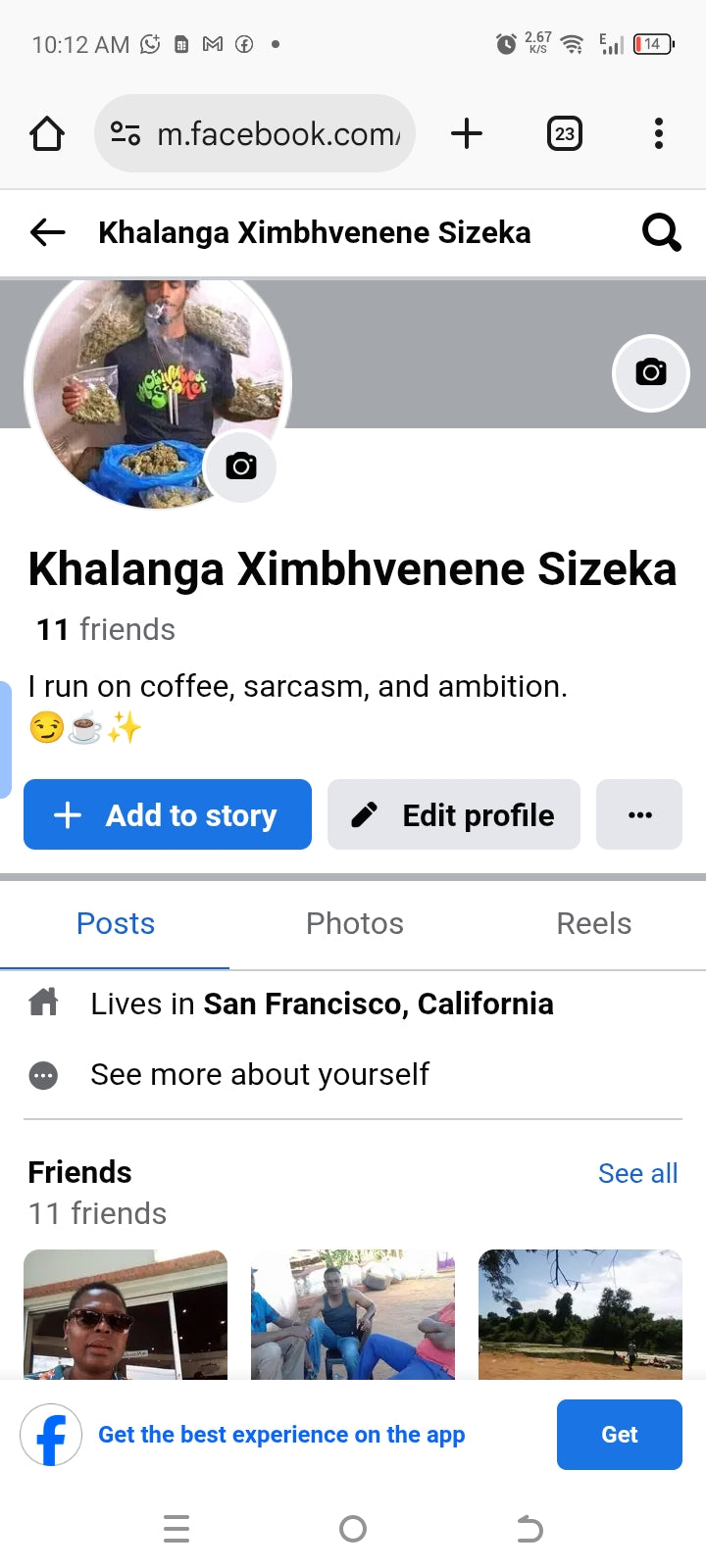Open the friend tile with trees landscape
Screen dimensions: 706x1568
(x=580, y=1315)
